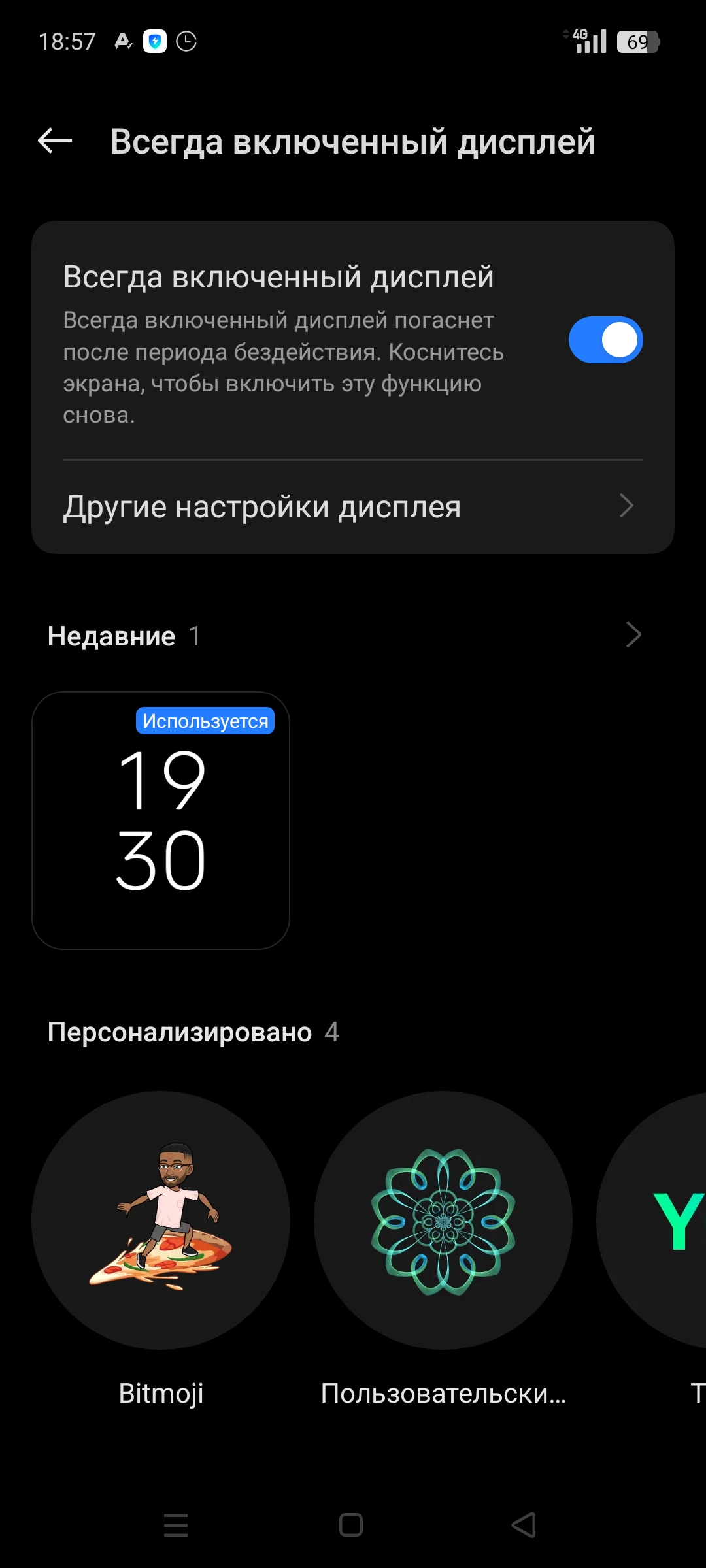Select the 19 30 clock style in use

coord(161,821)
